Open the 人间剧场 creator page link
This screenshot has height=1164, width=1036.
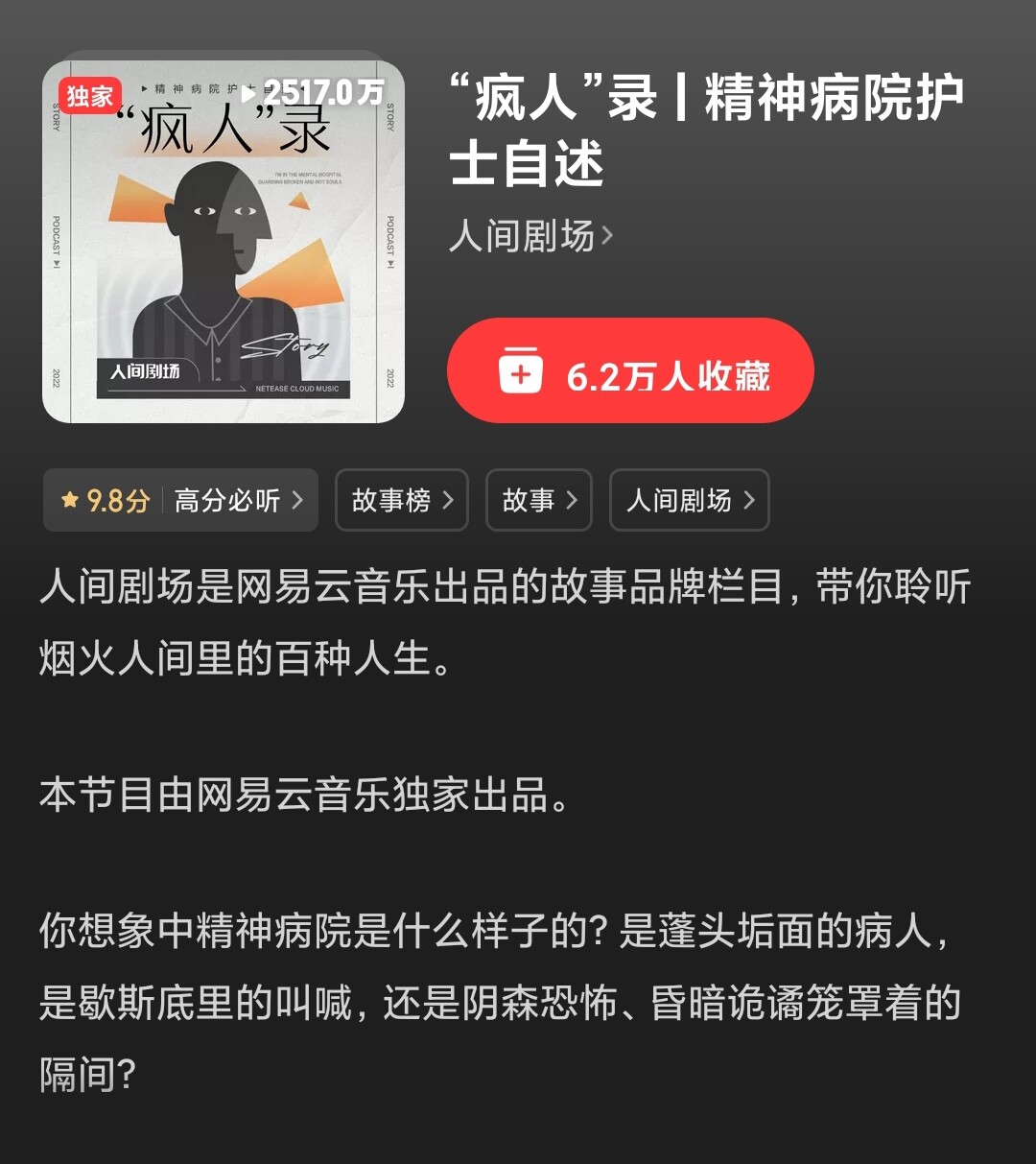(530, 235)
